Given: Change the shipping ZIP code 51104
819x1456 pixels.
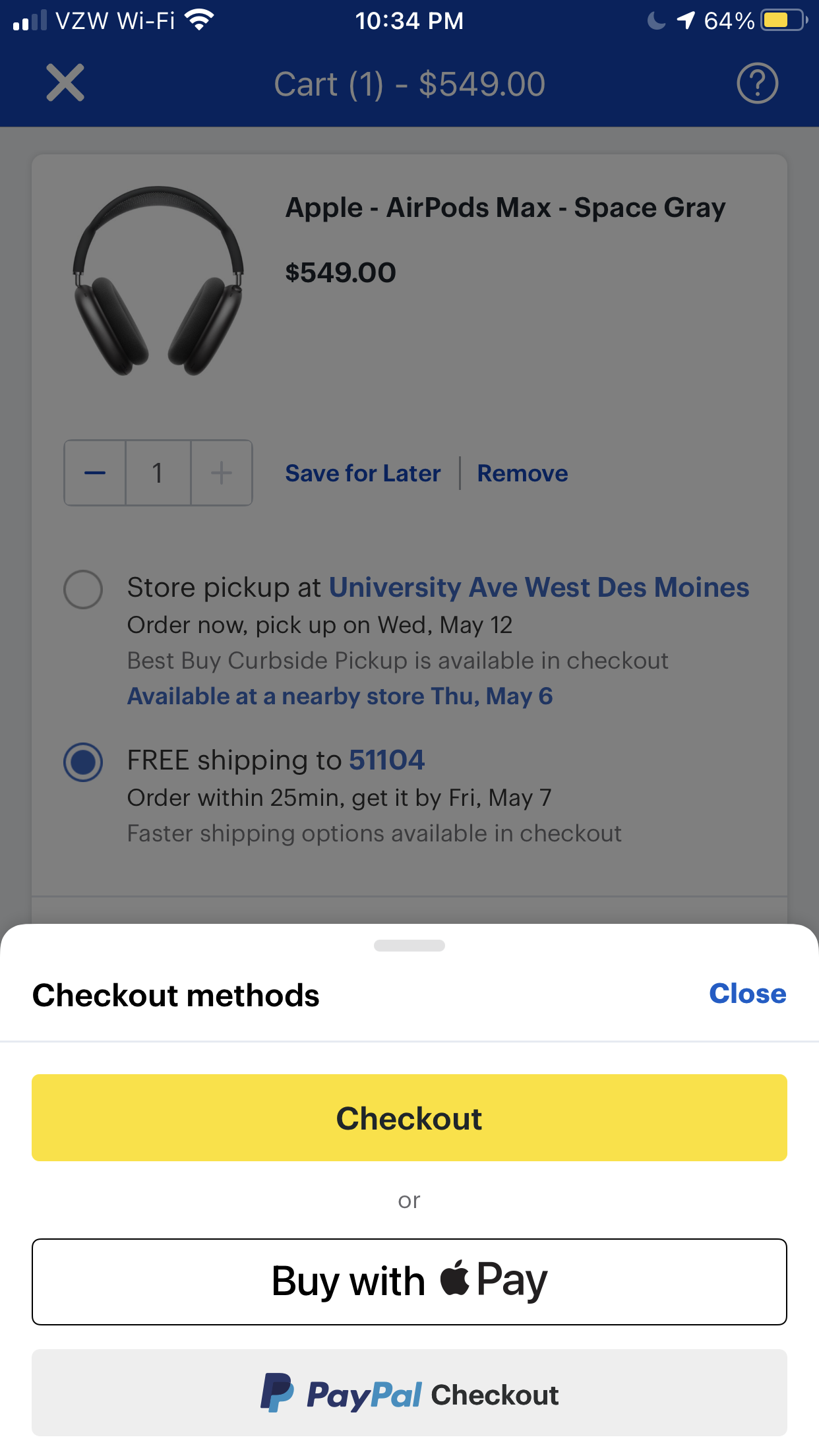Looking at the screenshot, I should click(386, 760).
